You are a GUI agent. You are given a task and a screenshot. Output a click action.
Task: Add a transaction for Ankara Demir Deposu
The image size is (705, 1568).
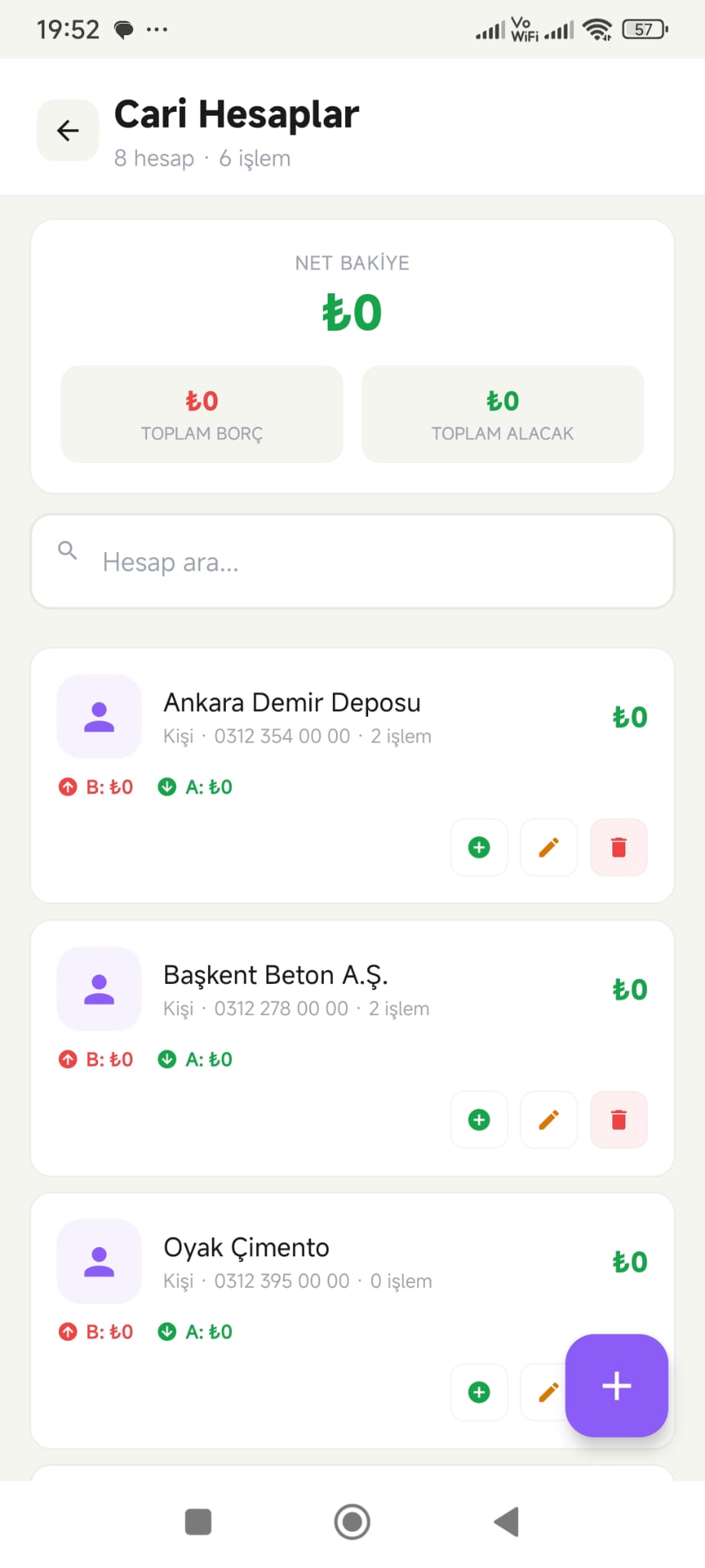(478, 847)
